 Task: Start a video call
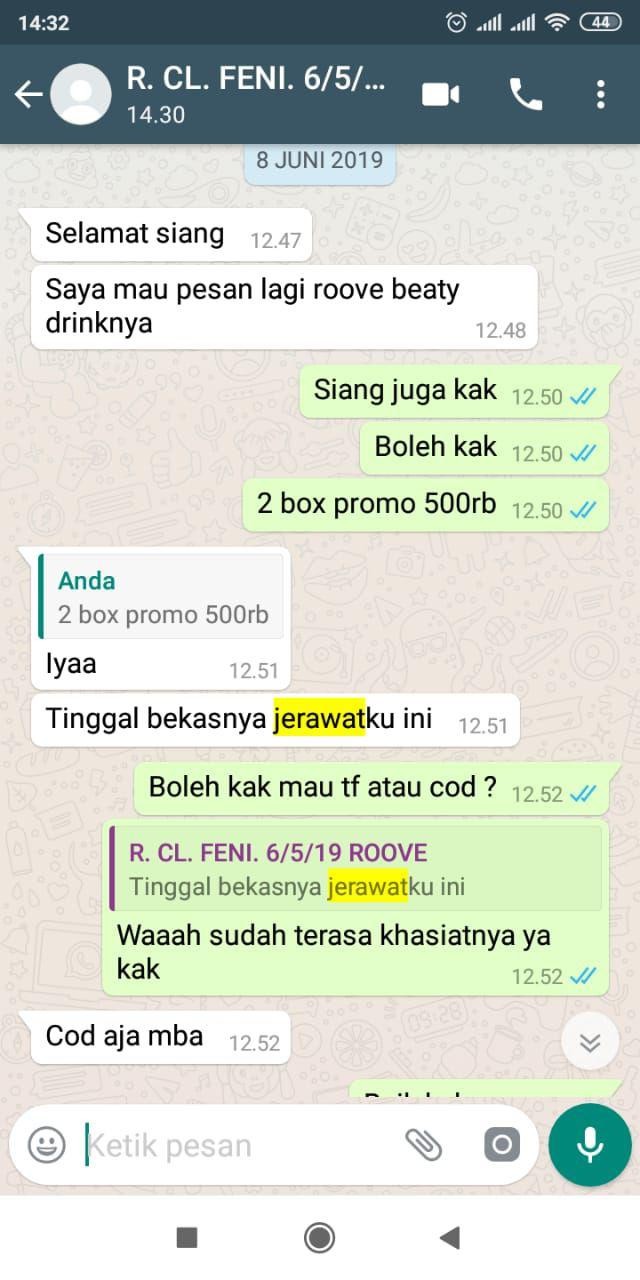click(x=440, y=94)
